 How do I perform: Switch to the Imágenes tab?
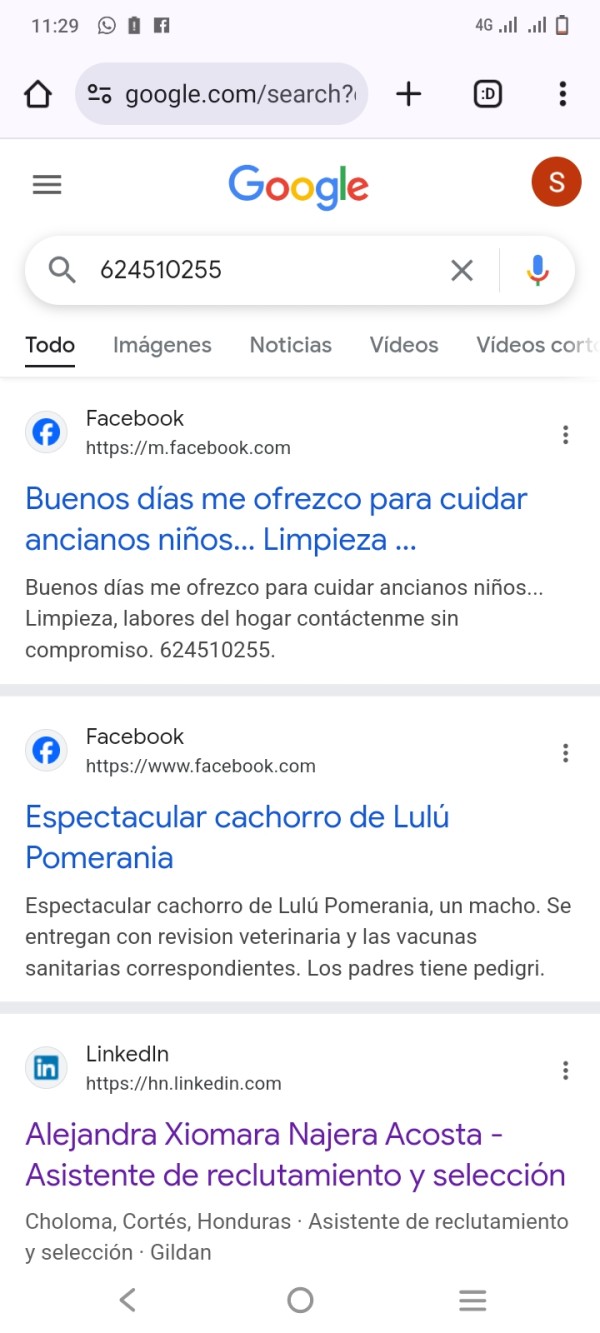point(162,345)
